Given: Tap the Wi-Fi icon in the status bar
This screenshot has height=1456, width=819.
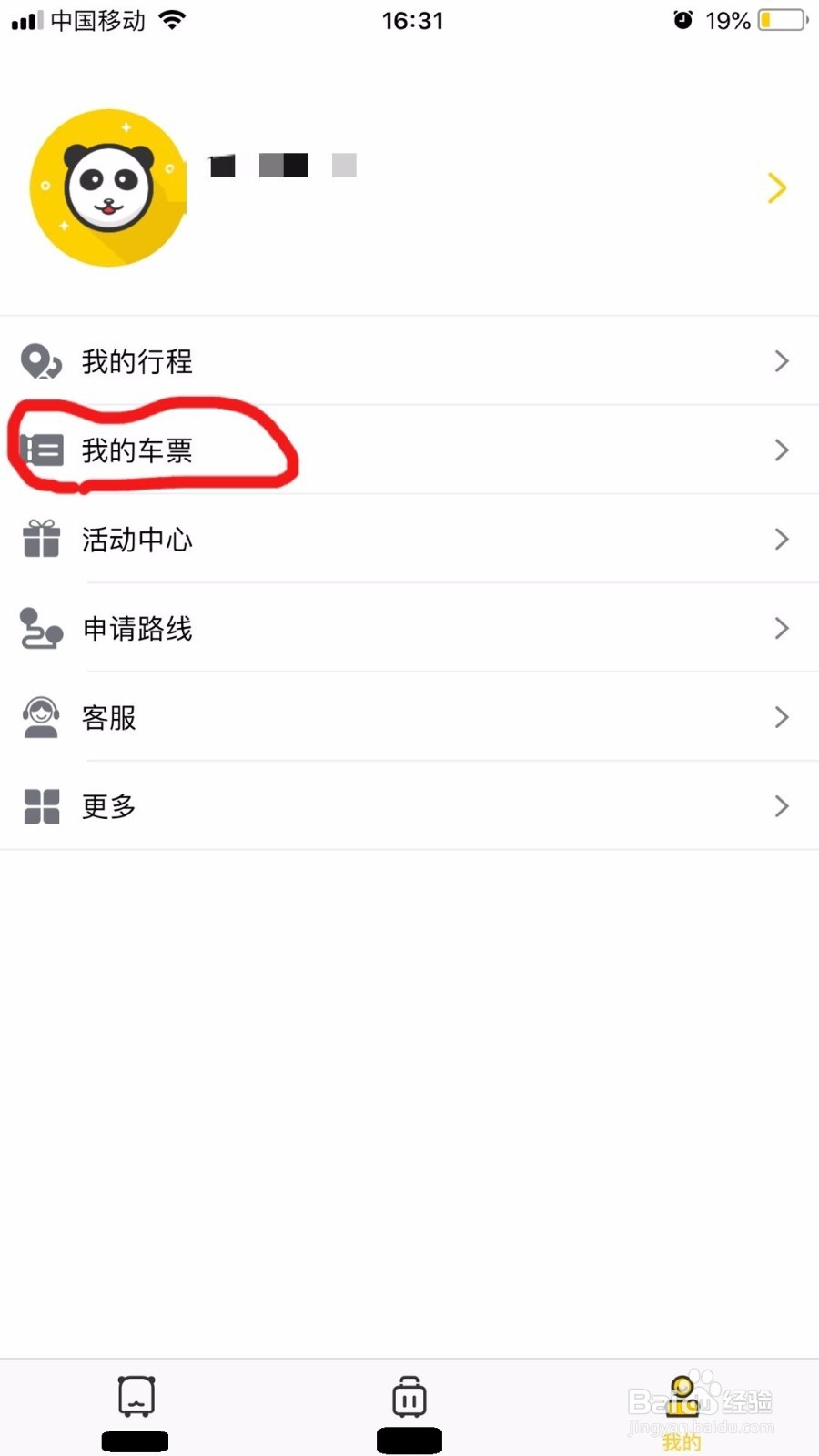Looking at the screenshot, I should click(x=173, y=18).
